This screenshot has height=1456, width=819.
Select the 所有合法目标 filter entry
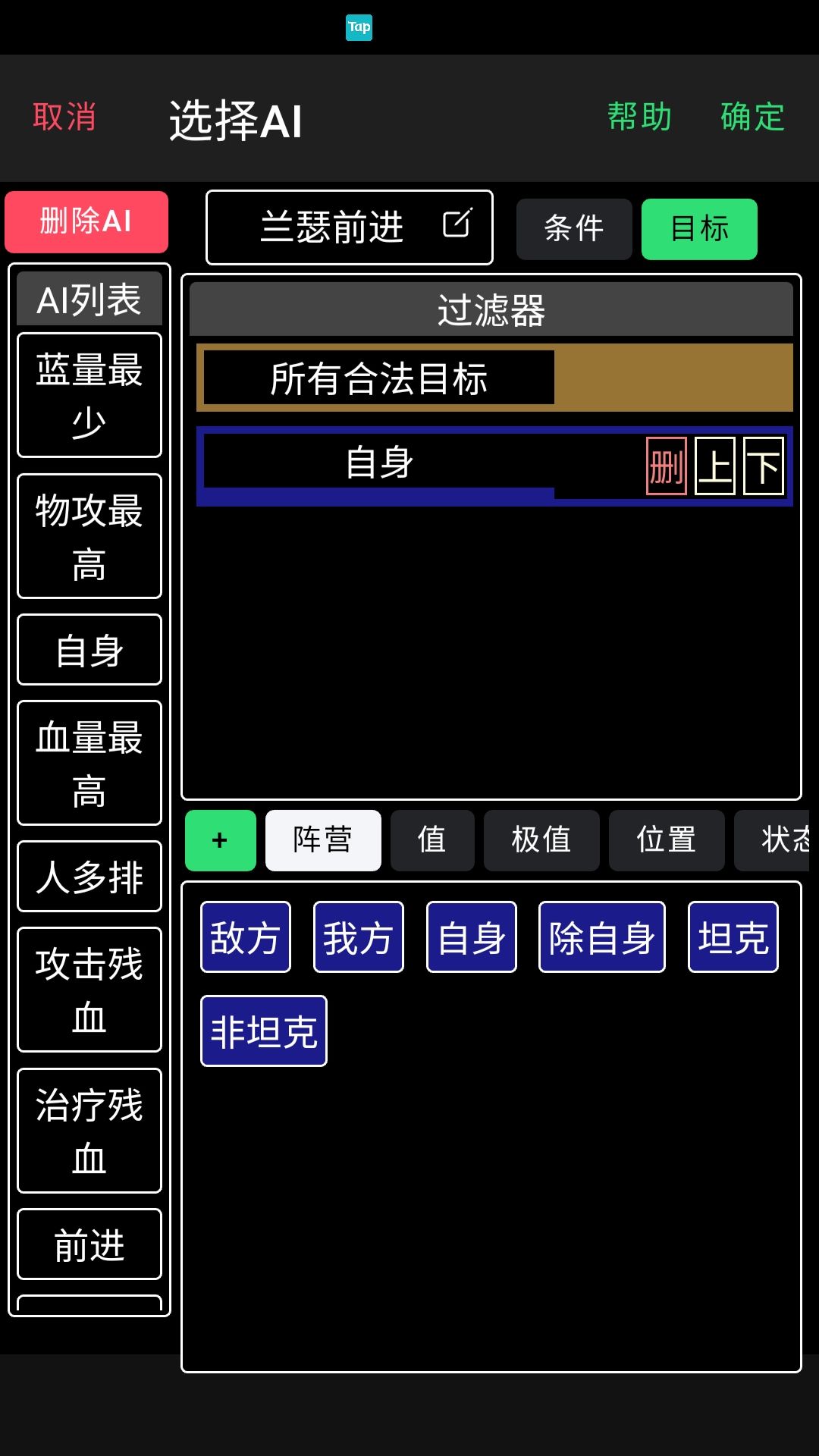coord(376,378)
